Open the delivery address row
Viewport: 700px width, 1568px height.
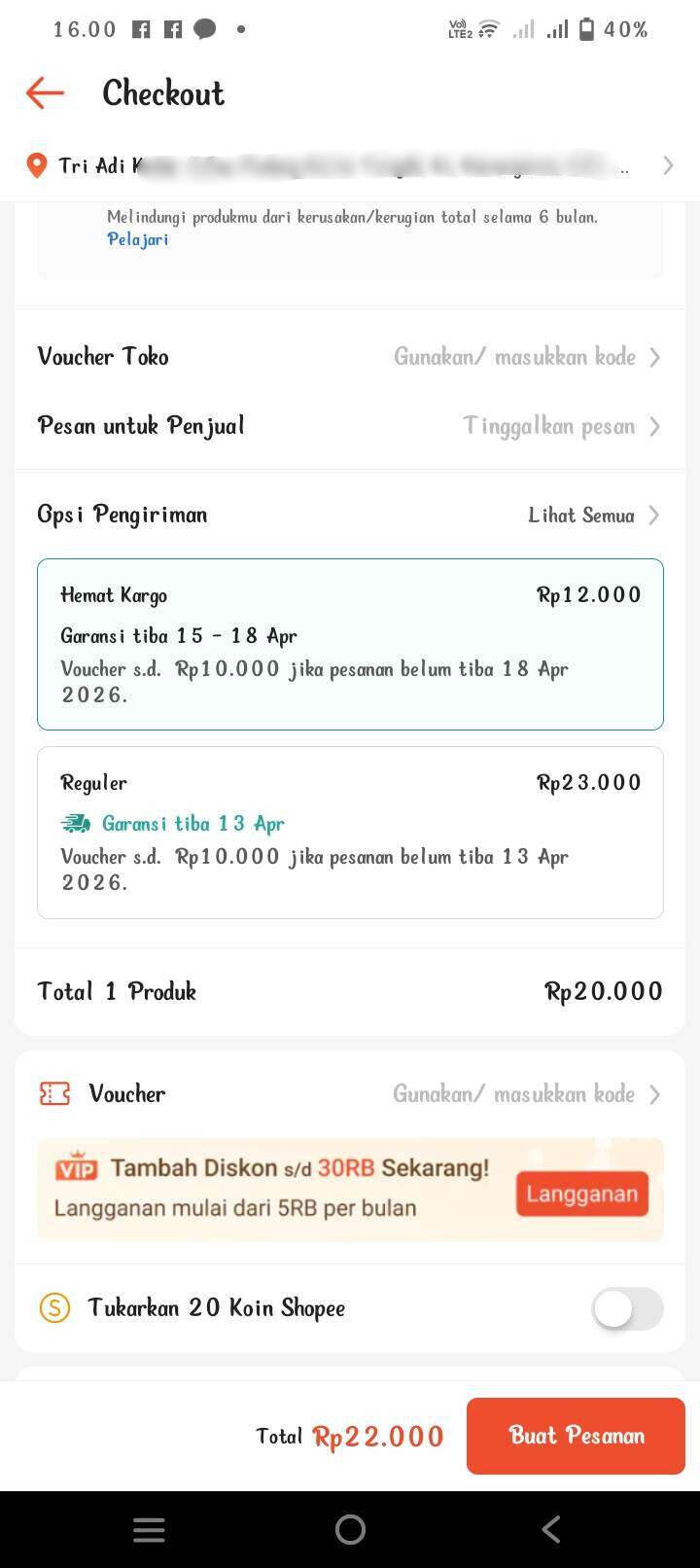(350, 165)
